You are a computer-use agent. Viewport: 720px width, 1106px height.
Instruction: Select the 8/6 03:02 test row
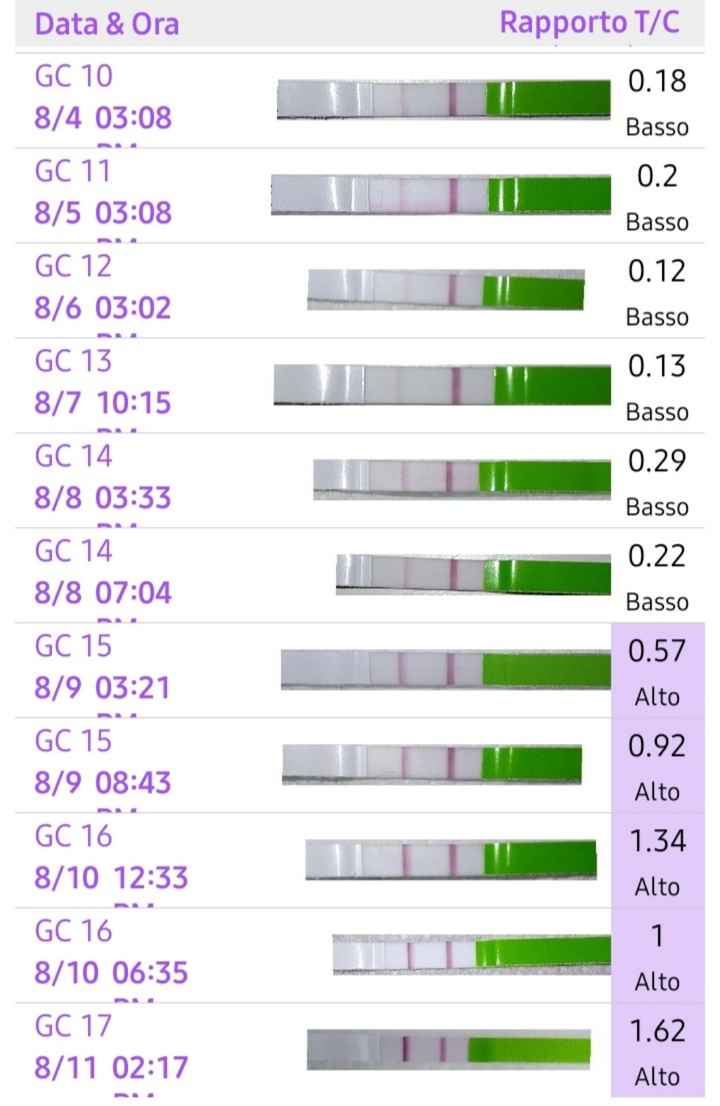(360, 290)
